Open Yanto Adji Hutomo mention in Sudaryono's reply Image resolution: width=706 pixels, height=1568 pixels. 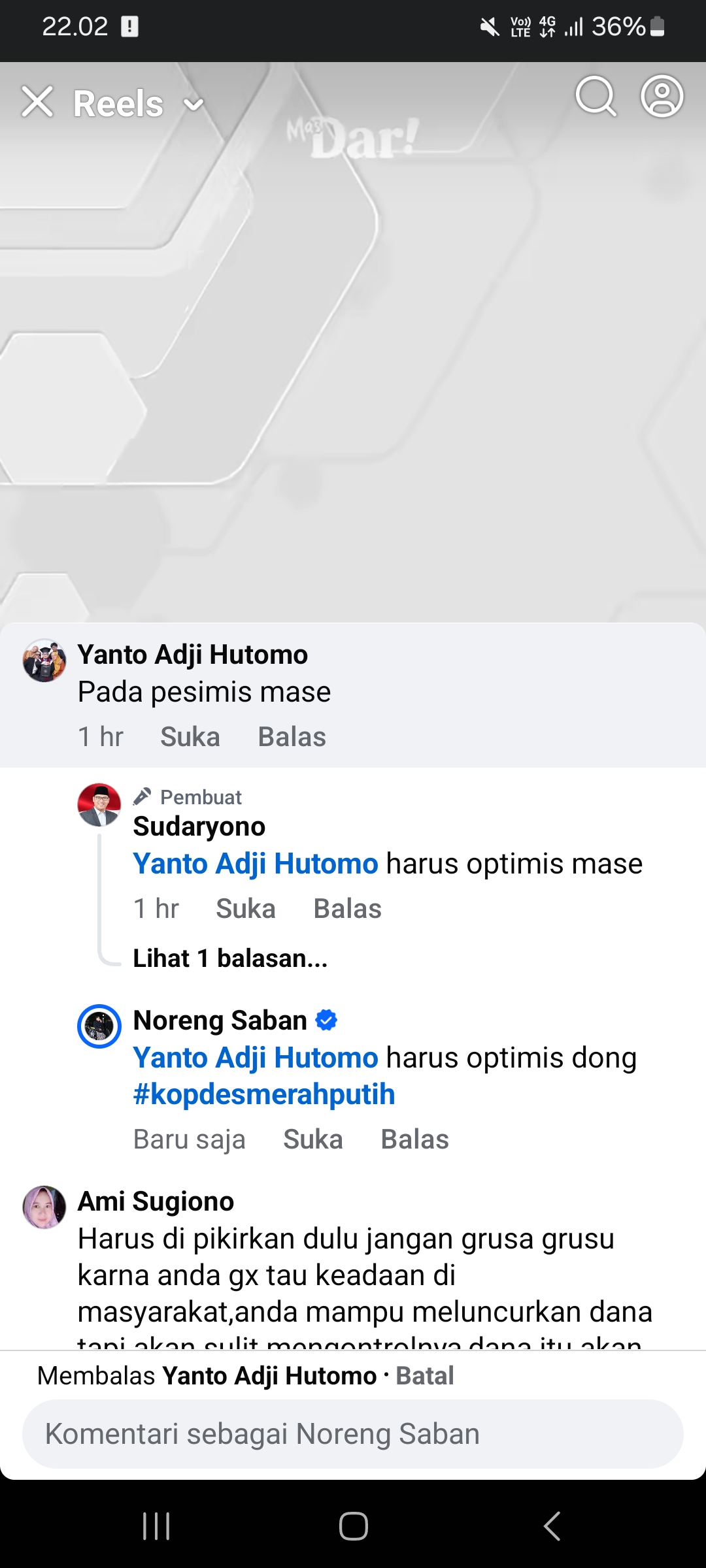pos(256,864)
